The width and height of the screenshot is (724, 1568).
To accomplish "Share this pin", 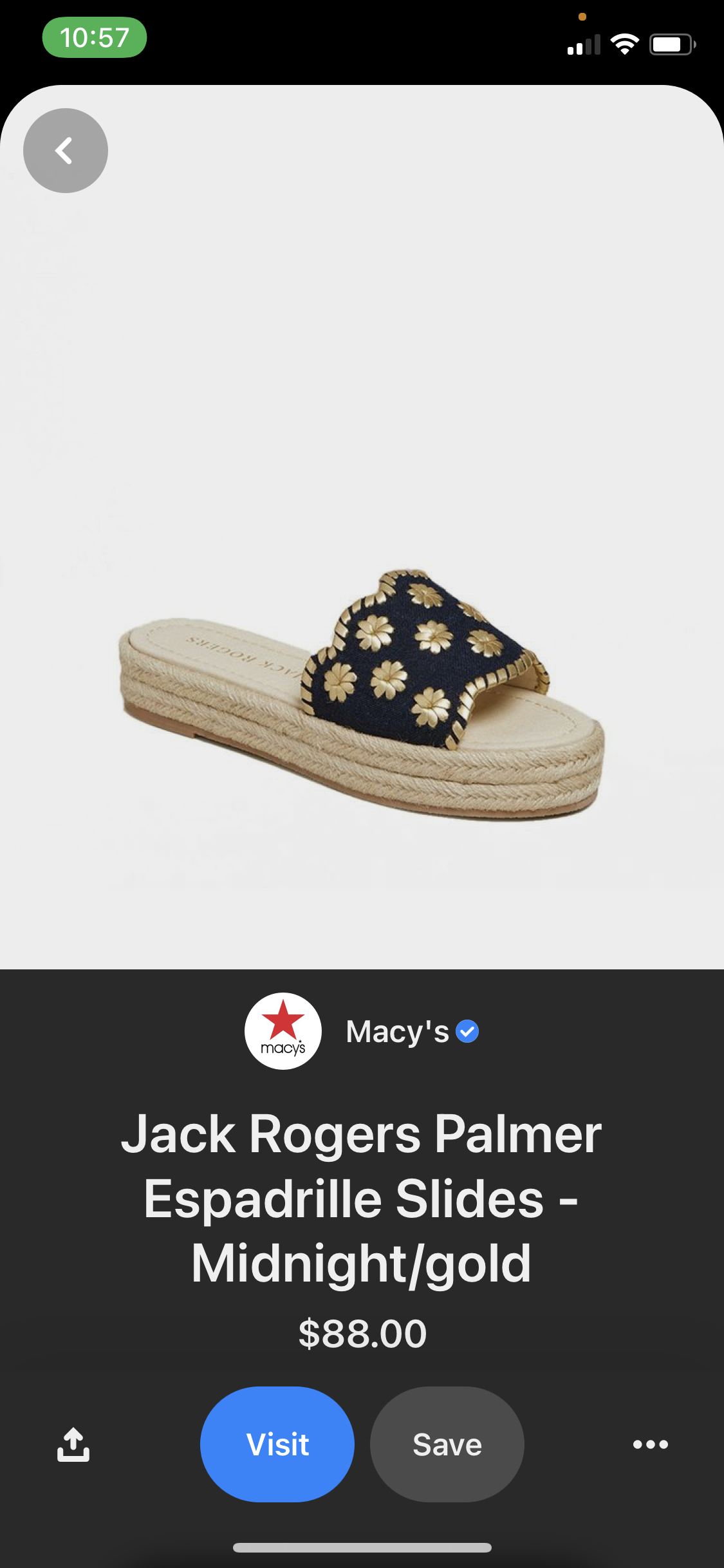I will click(73, 1444).
